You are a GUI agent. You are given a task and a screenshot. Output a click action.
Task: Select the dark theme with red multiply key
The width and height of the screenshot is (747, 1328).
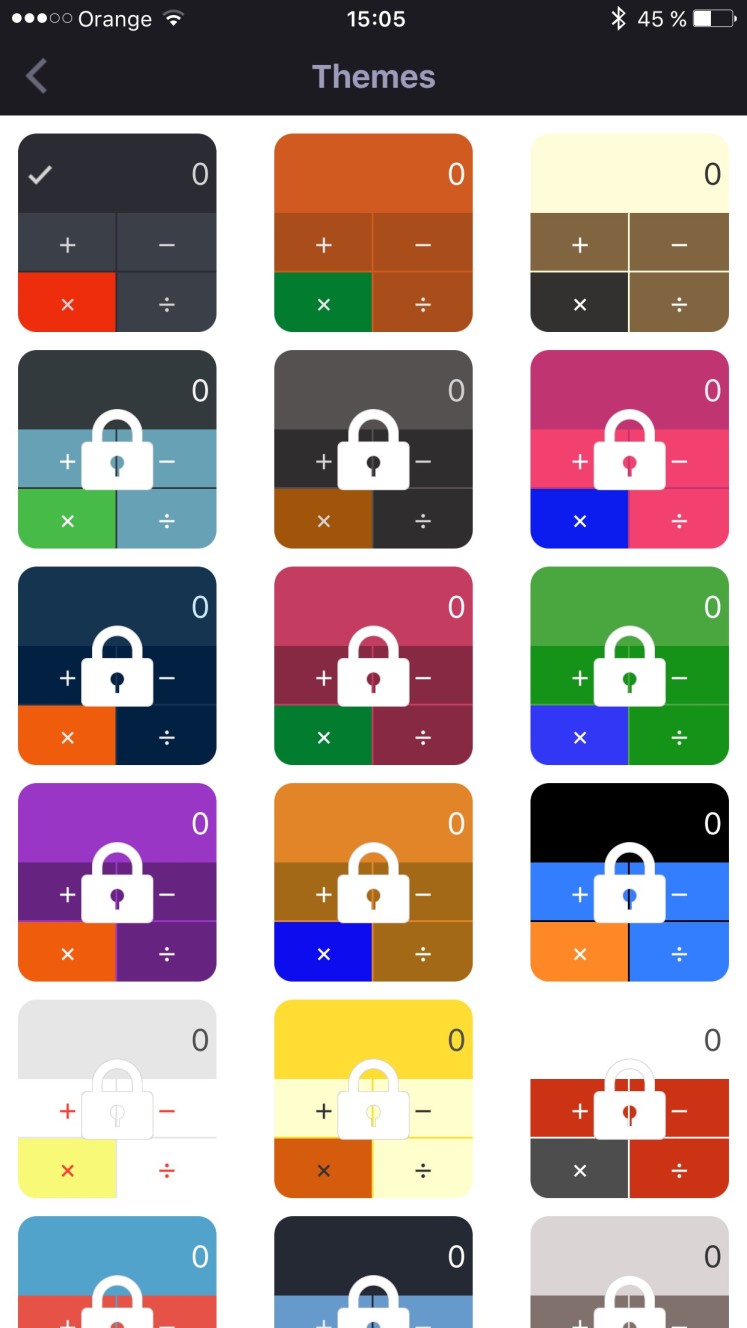pos(117,232)
